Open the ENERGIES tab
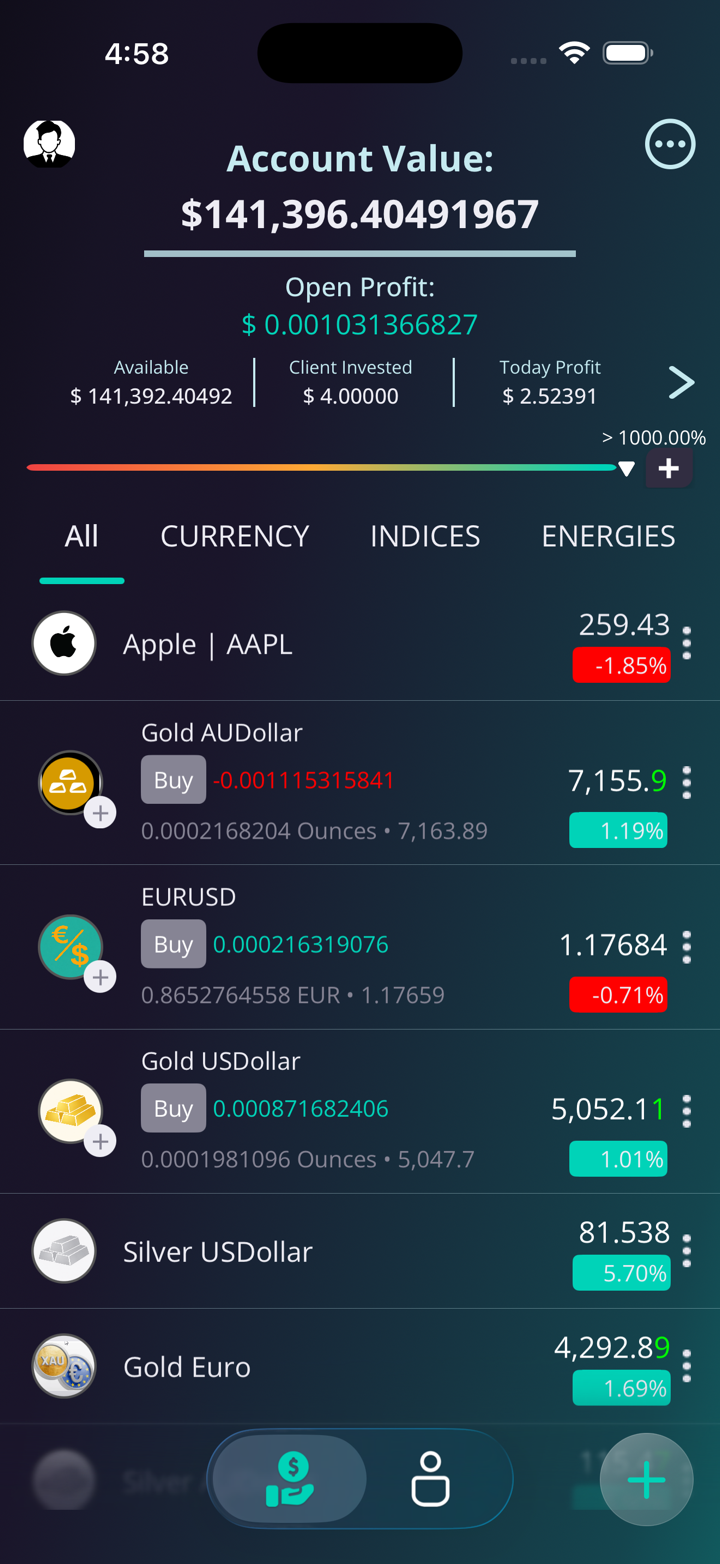Screen dimensions: 720x1564 coord(608,536)
